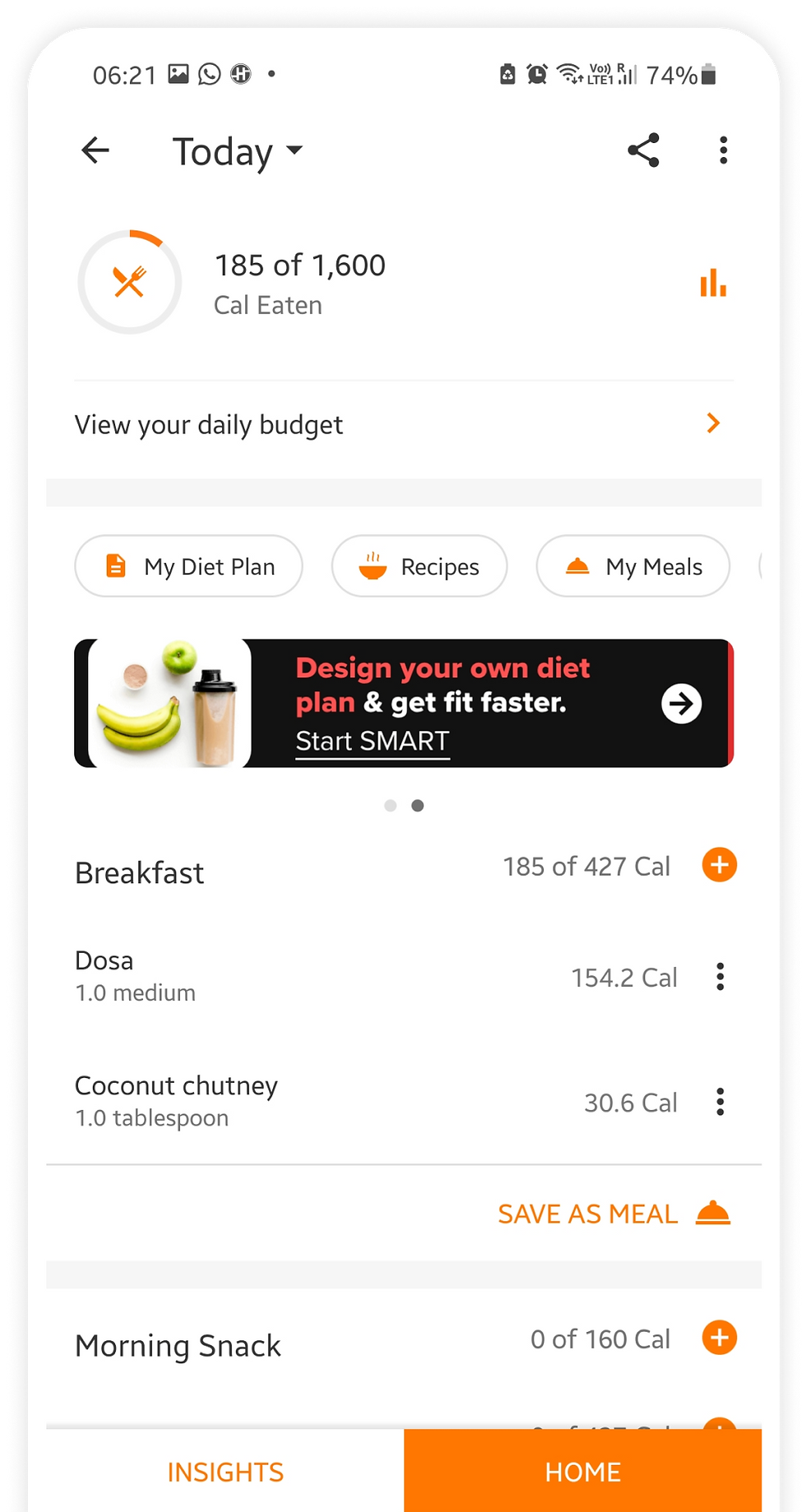
Task: Open the Today date dropdown
Action: (x=237, y=152)
